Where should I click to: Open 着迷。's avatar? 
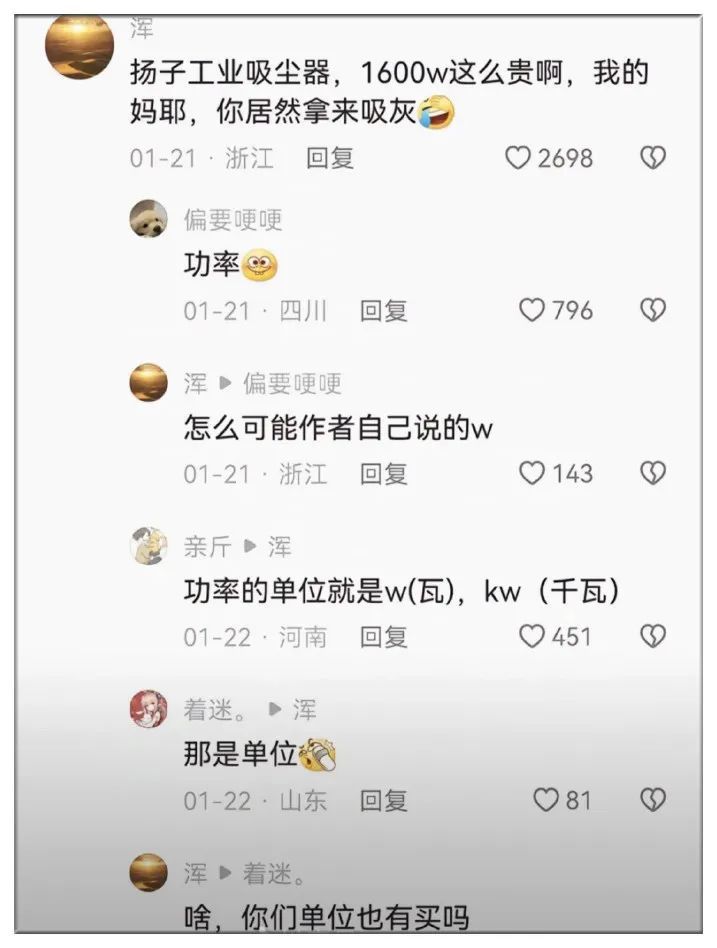tap(149, 710)
